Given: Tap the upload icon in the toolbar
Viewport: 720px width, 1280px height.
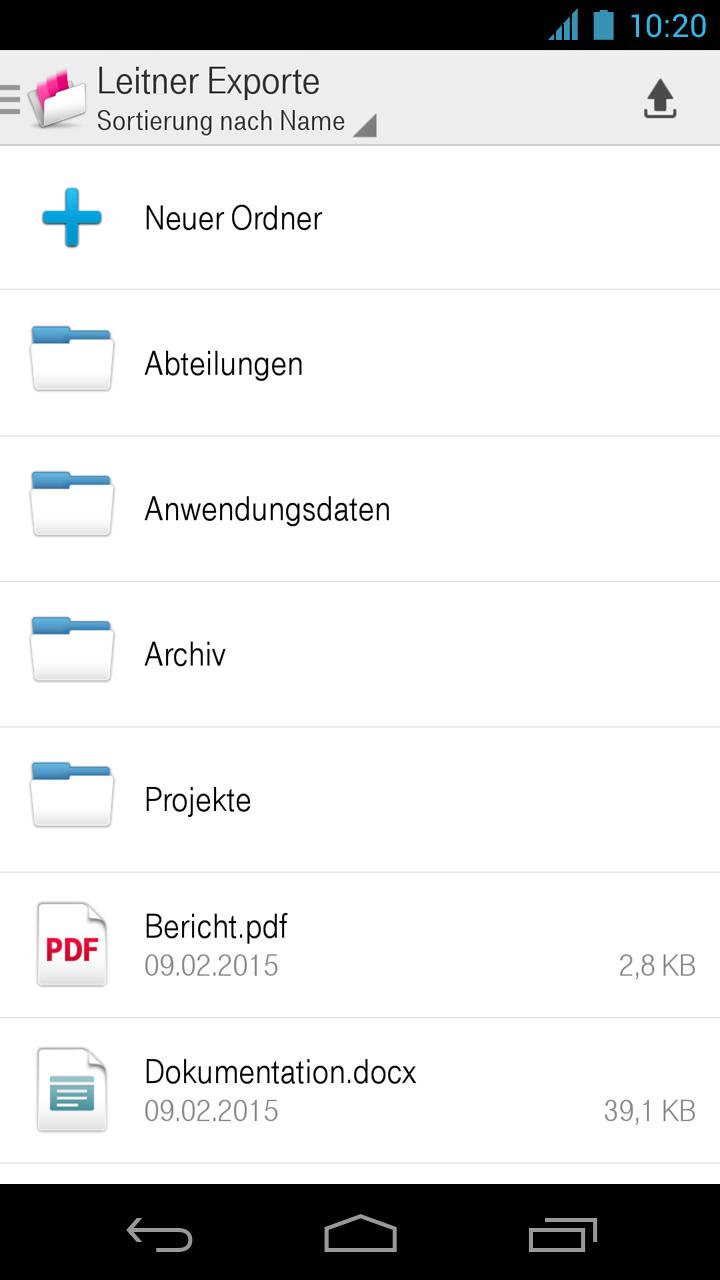Looking at the screenshot, I should [x=659, y=97].
